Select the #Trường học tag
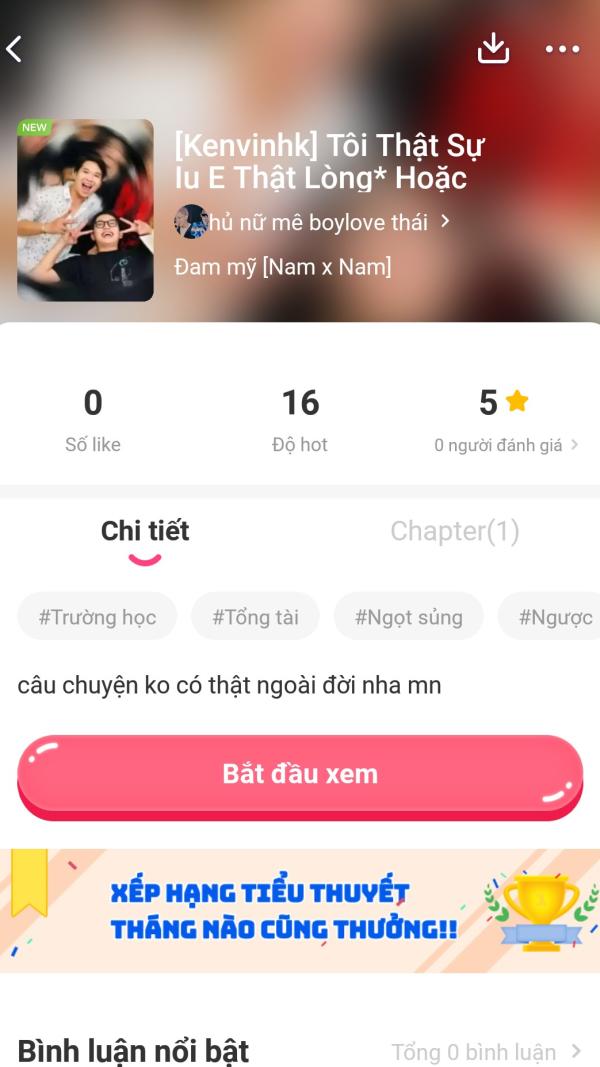 97,617
